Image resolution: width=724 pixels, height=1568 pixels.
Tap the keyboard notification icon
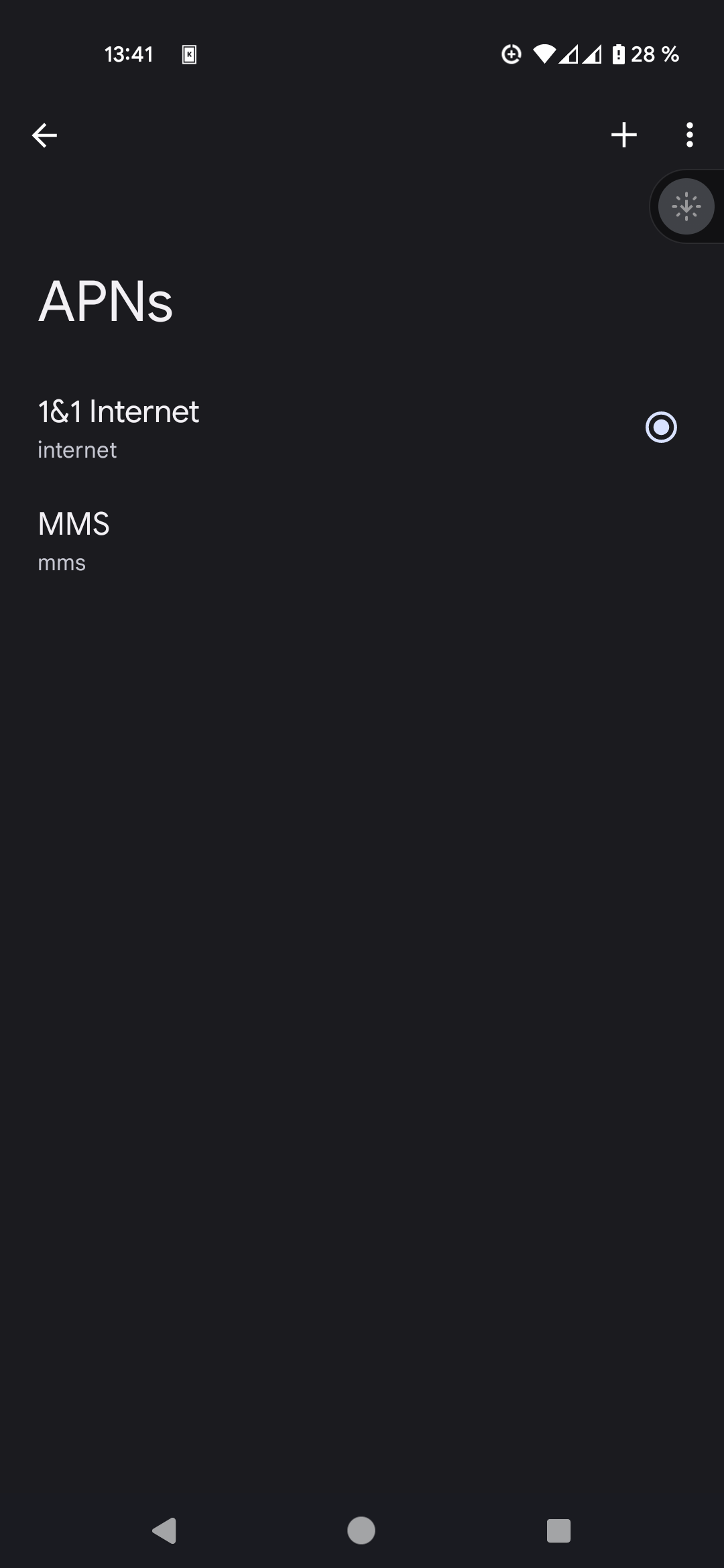pyautogui.click(x=189, y=54)
